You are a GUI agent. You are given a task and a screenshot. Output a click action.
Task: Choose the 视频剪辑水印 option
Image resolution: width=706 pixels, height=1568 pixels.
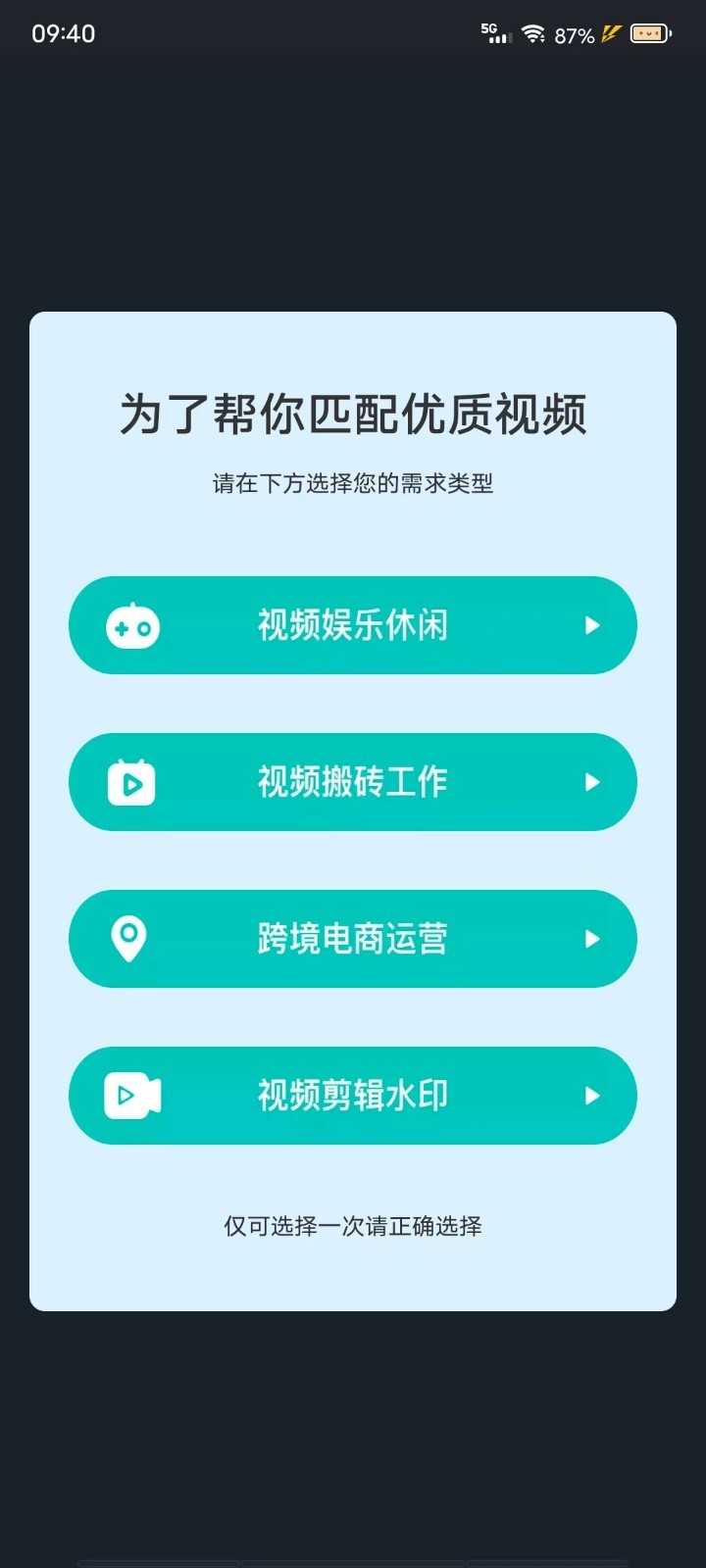[353, 1096]
